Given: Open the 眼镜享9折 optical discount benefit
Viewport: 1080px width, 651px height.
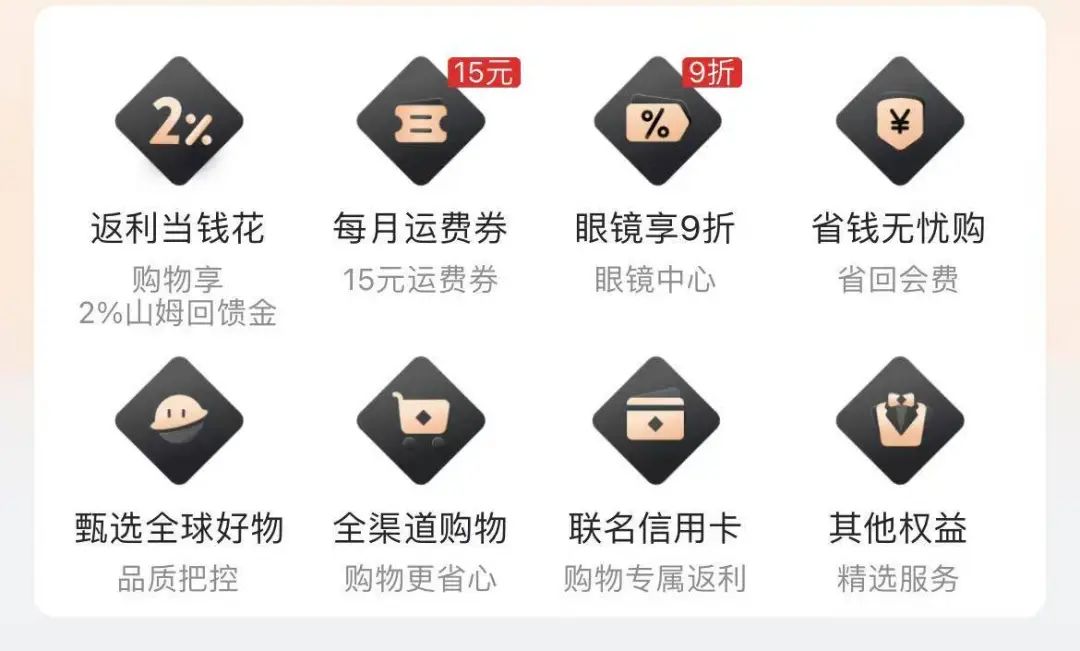Looking at the screenshot, I should [656, 122].
